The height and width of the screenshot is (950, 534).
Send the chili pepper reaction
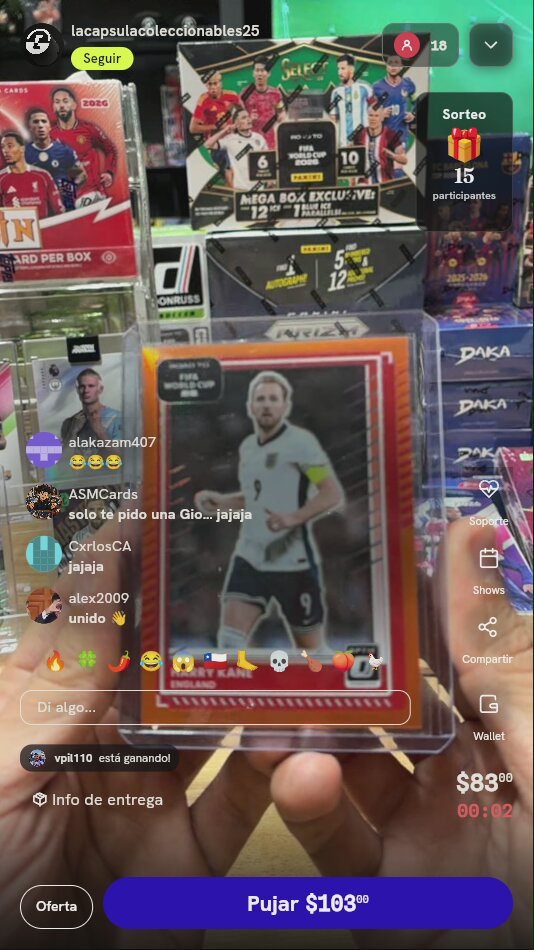119,662
